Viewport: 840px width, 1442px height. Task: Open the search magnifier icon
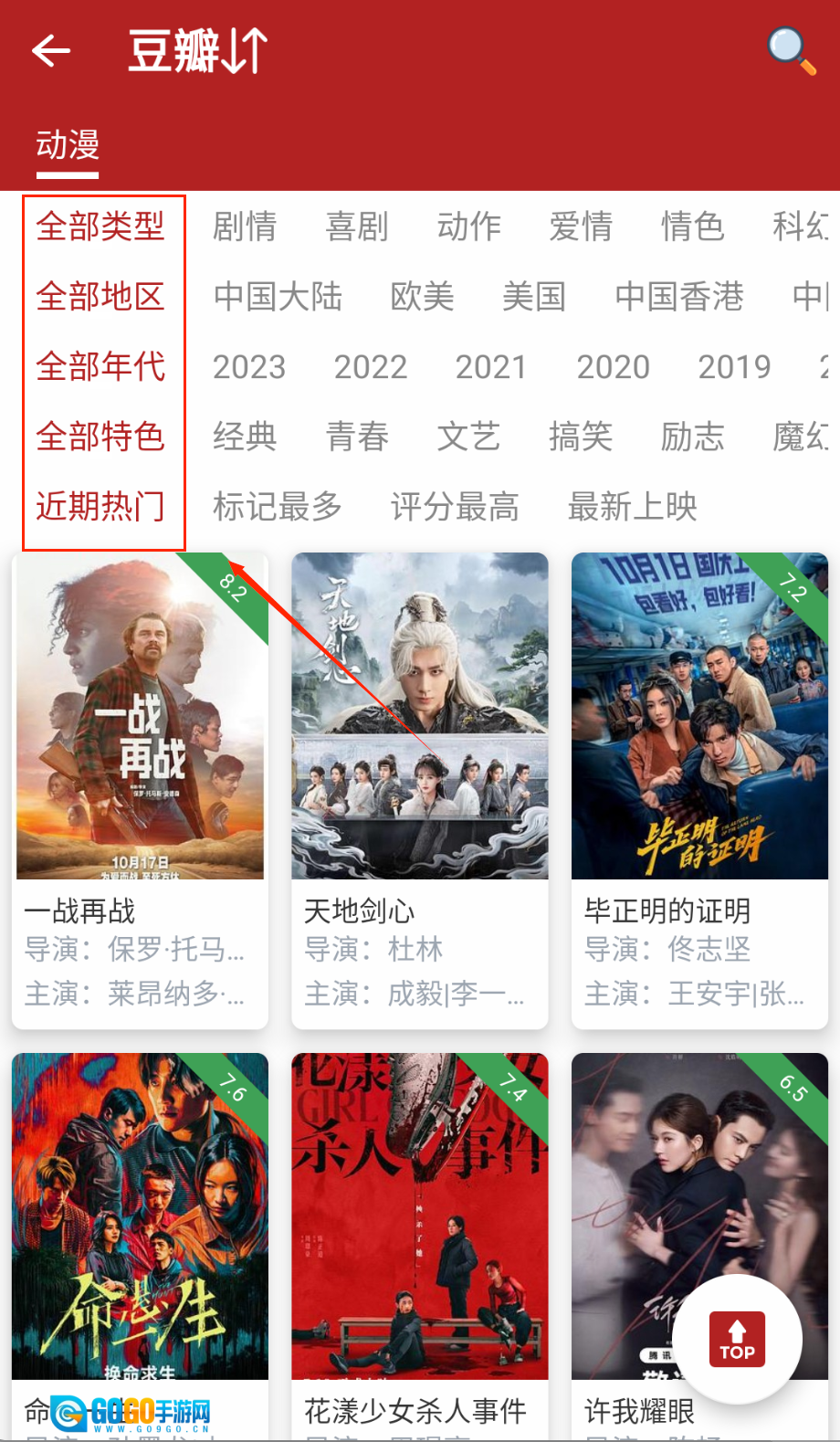coord(791,50)
